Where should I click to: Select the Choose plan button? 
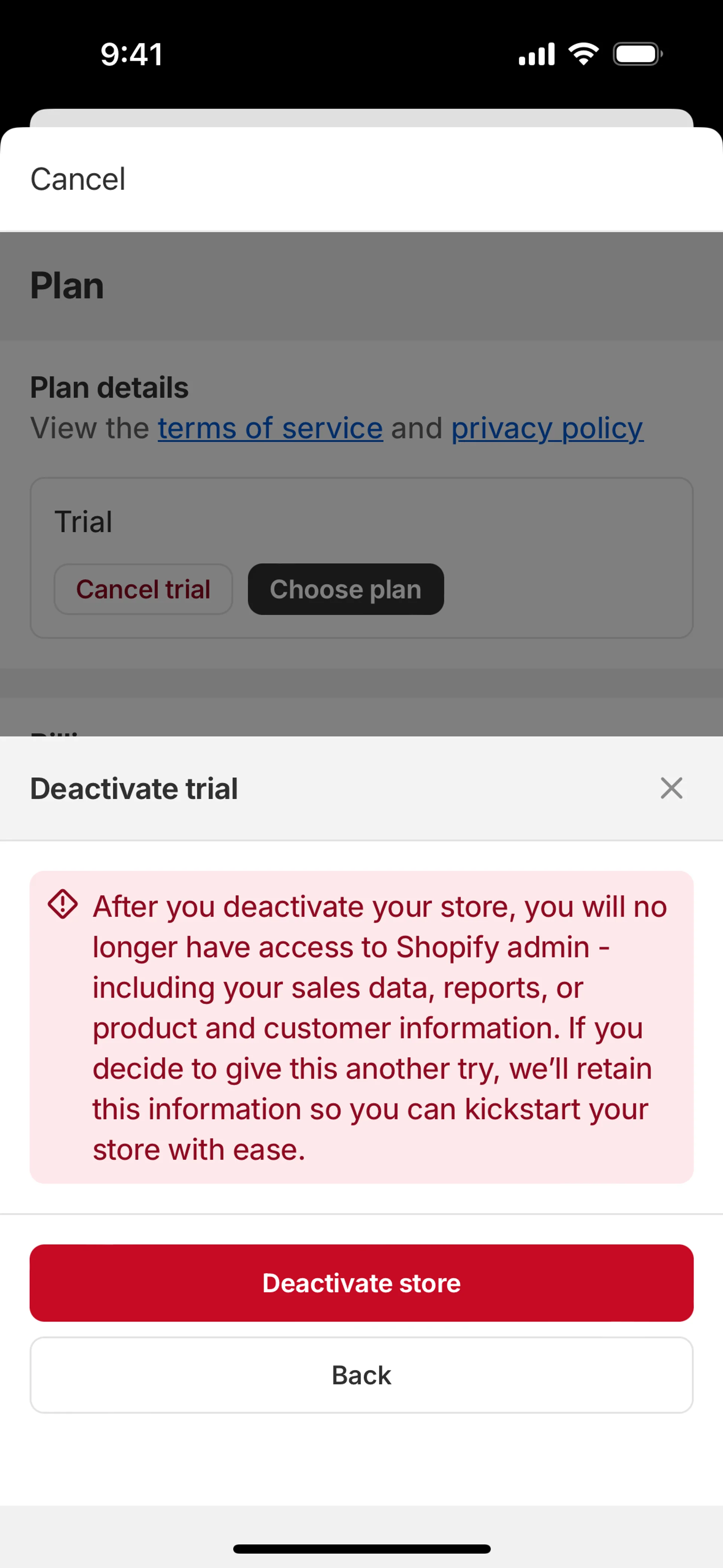click(x=346, y=589)
